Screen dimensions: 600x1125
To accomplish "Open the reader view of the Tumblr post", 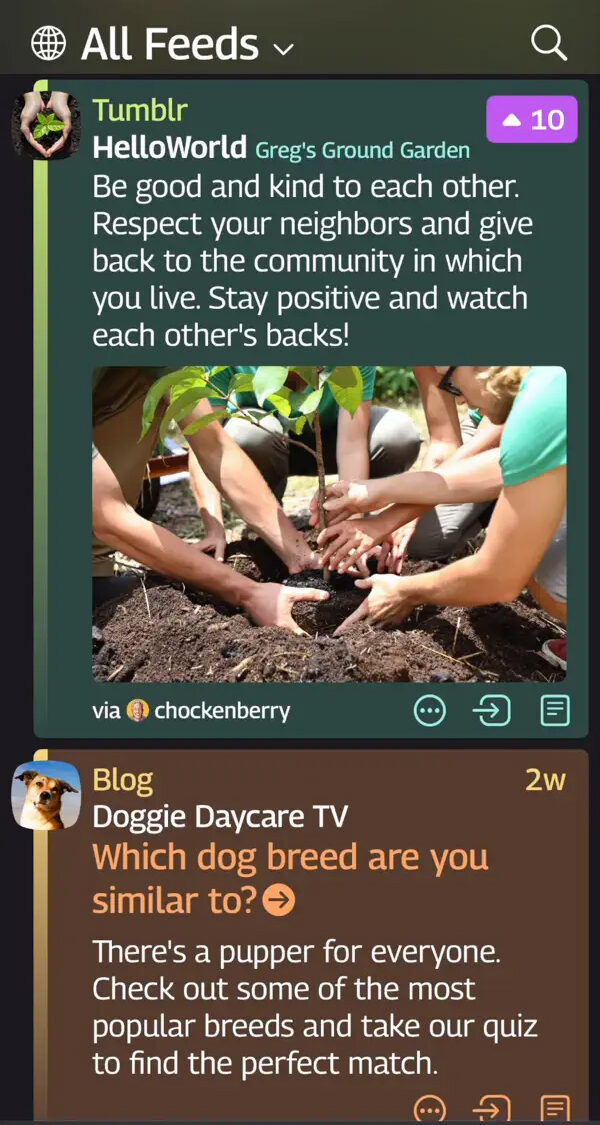I will click(x=555, y=711).
